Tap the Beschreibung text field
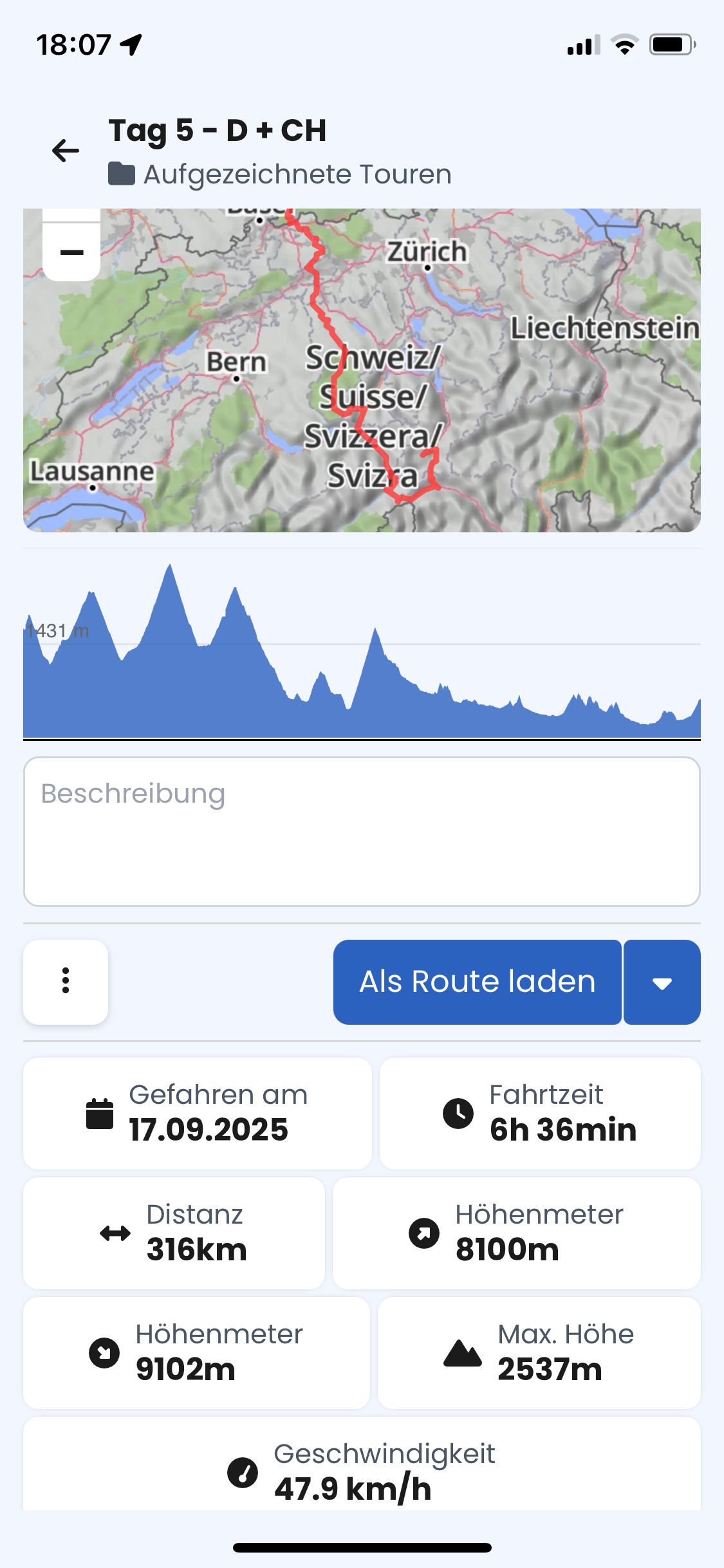Image resolution: width=724 pixels, height=1568 pixels. coord(362,831)
